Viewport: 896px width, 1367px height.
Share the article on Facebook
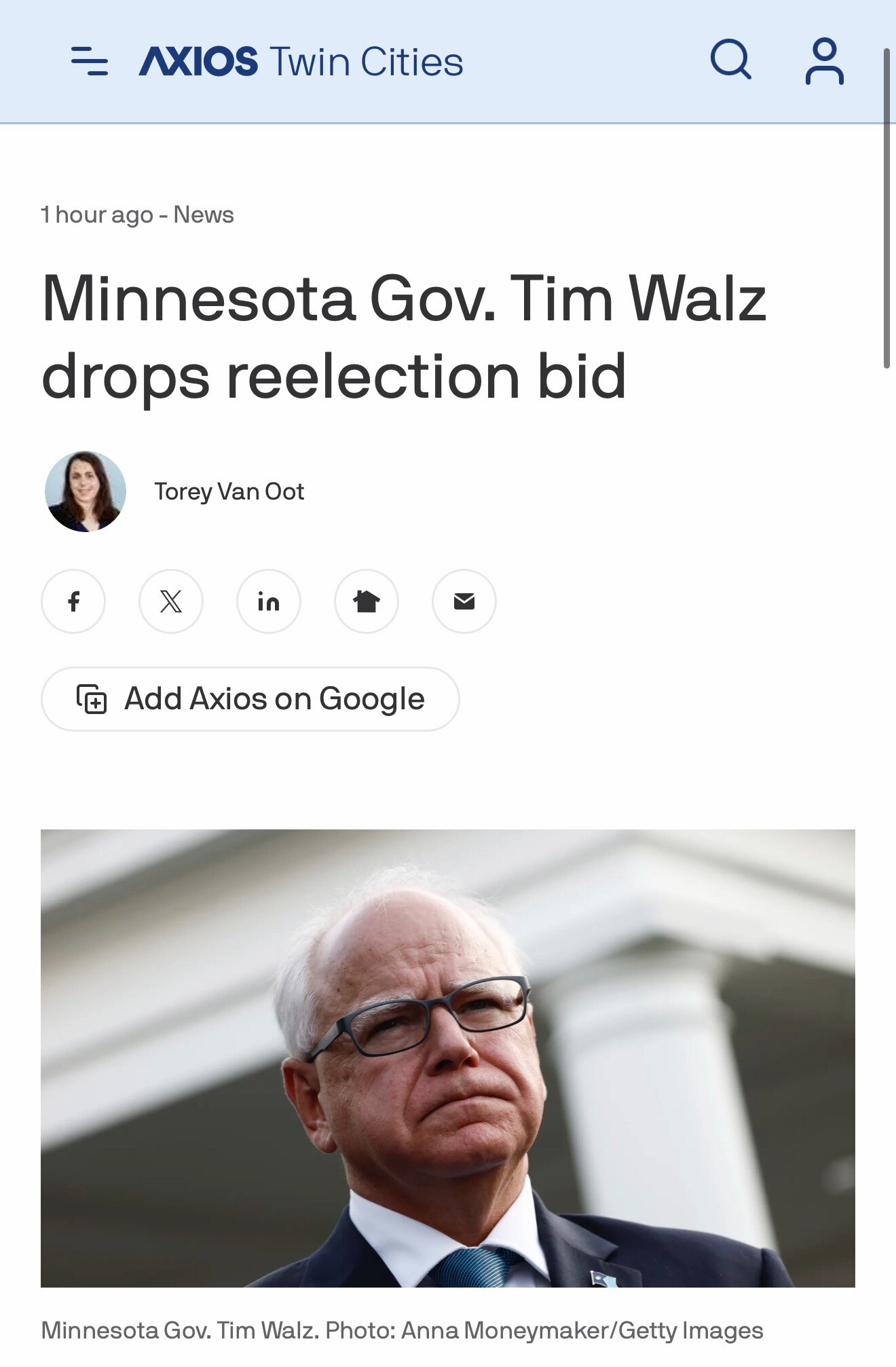pos(73,601)
